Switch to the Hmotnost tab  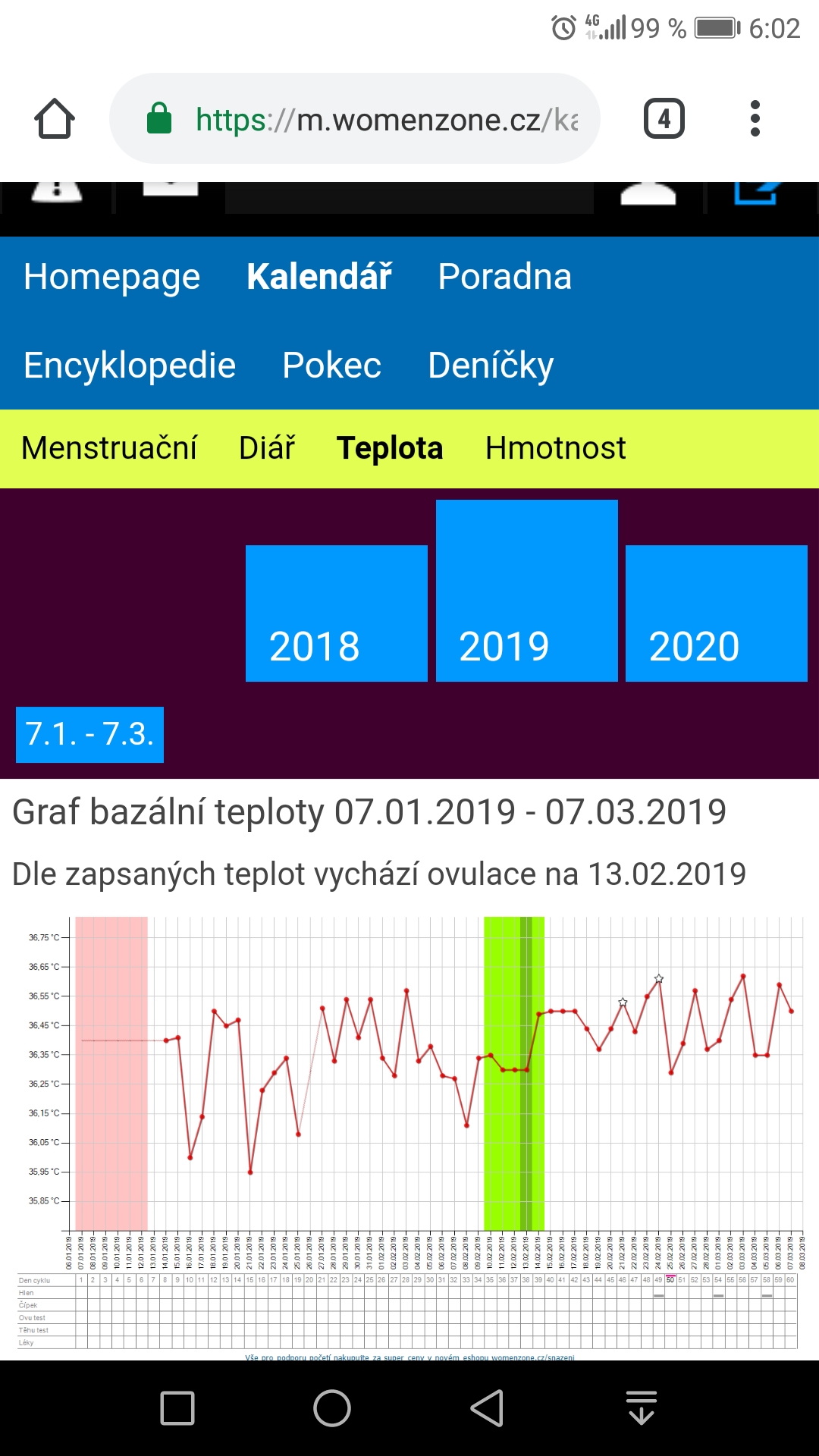[x=555, y=448]
